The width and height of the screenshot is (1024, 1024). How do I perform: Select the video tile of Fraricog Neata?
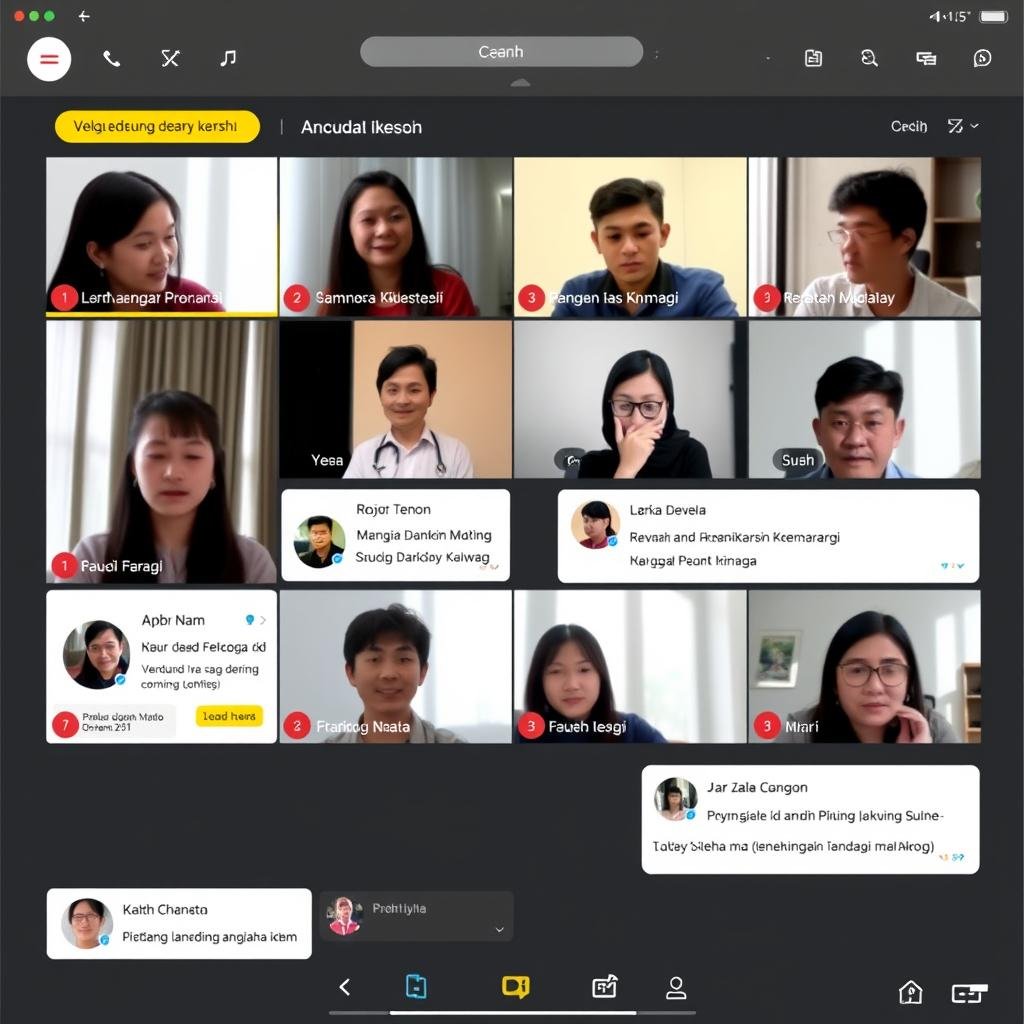click(395, 666)
